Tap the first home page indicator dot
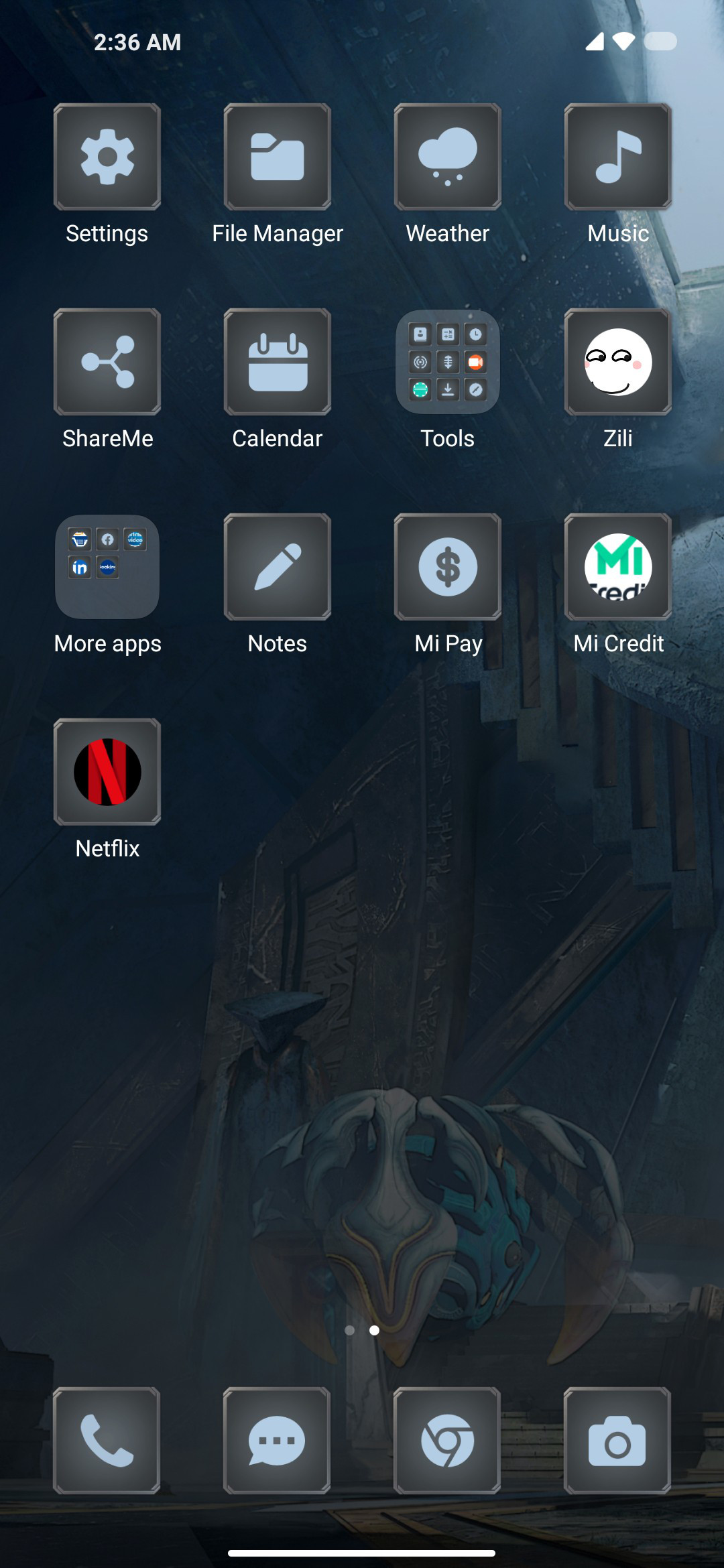 click(x=349, y=1330)
